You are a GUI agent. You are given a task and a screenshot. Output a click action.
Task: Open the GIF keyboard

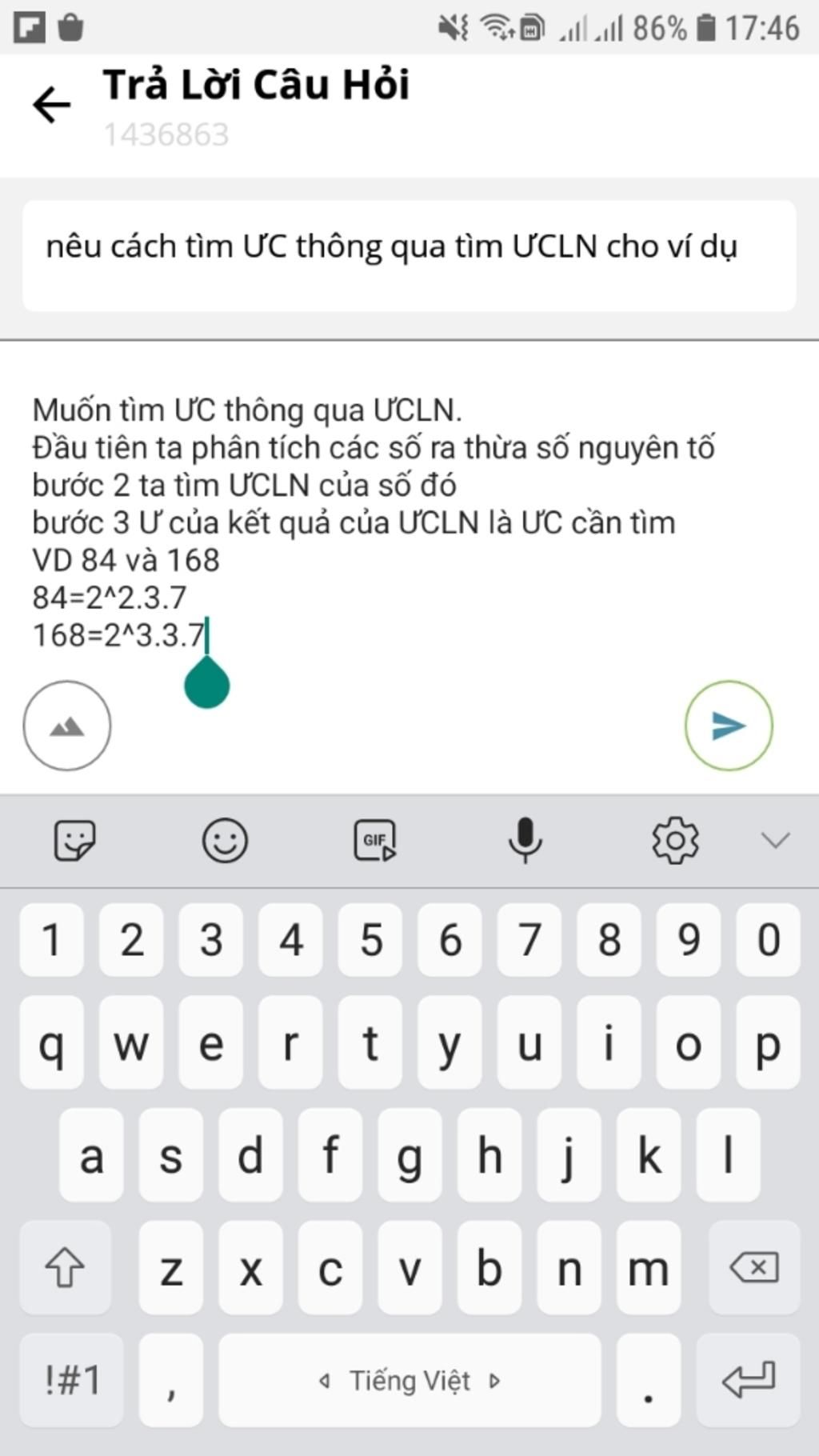(x=375, y=840)
